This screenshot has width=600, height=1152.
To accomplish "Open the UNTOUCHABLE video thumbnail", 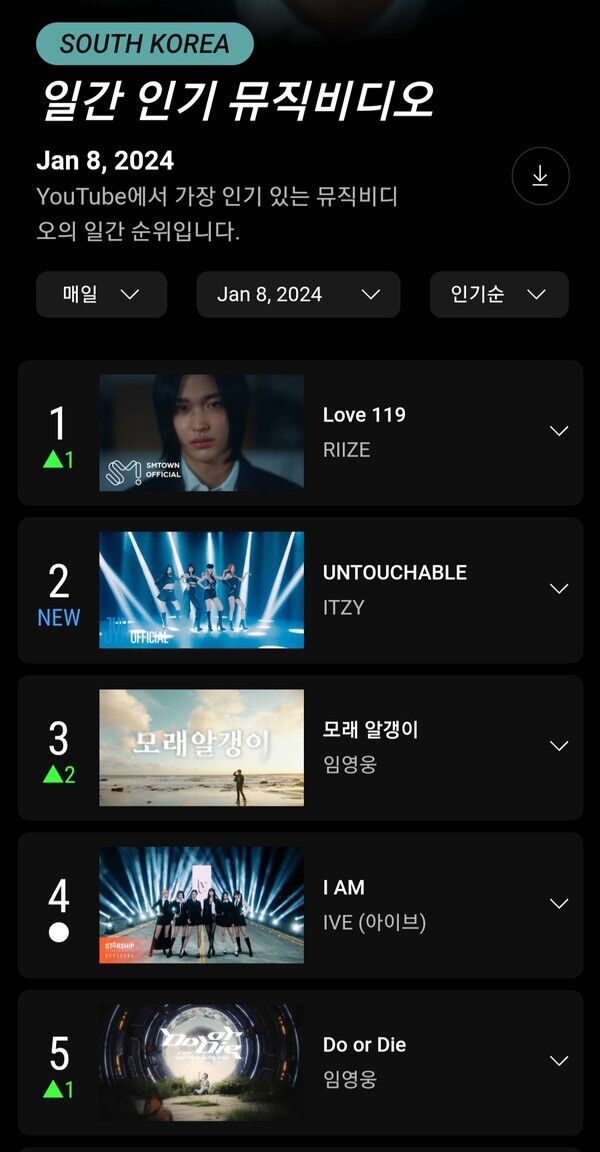I will (x=201, y=590).
